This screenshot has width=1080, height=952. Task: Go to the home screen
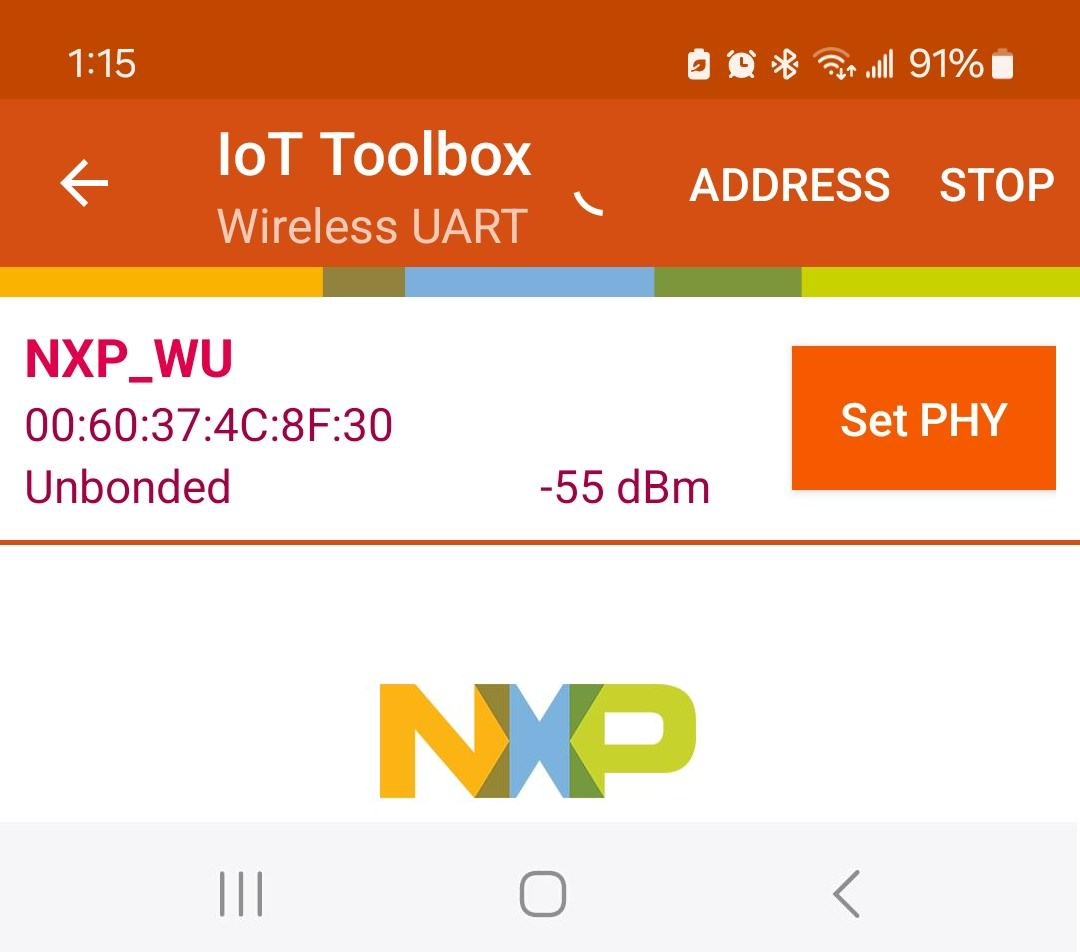[x=543, y=893]
